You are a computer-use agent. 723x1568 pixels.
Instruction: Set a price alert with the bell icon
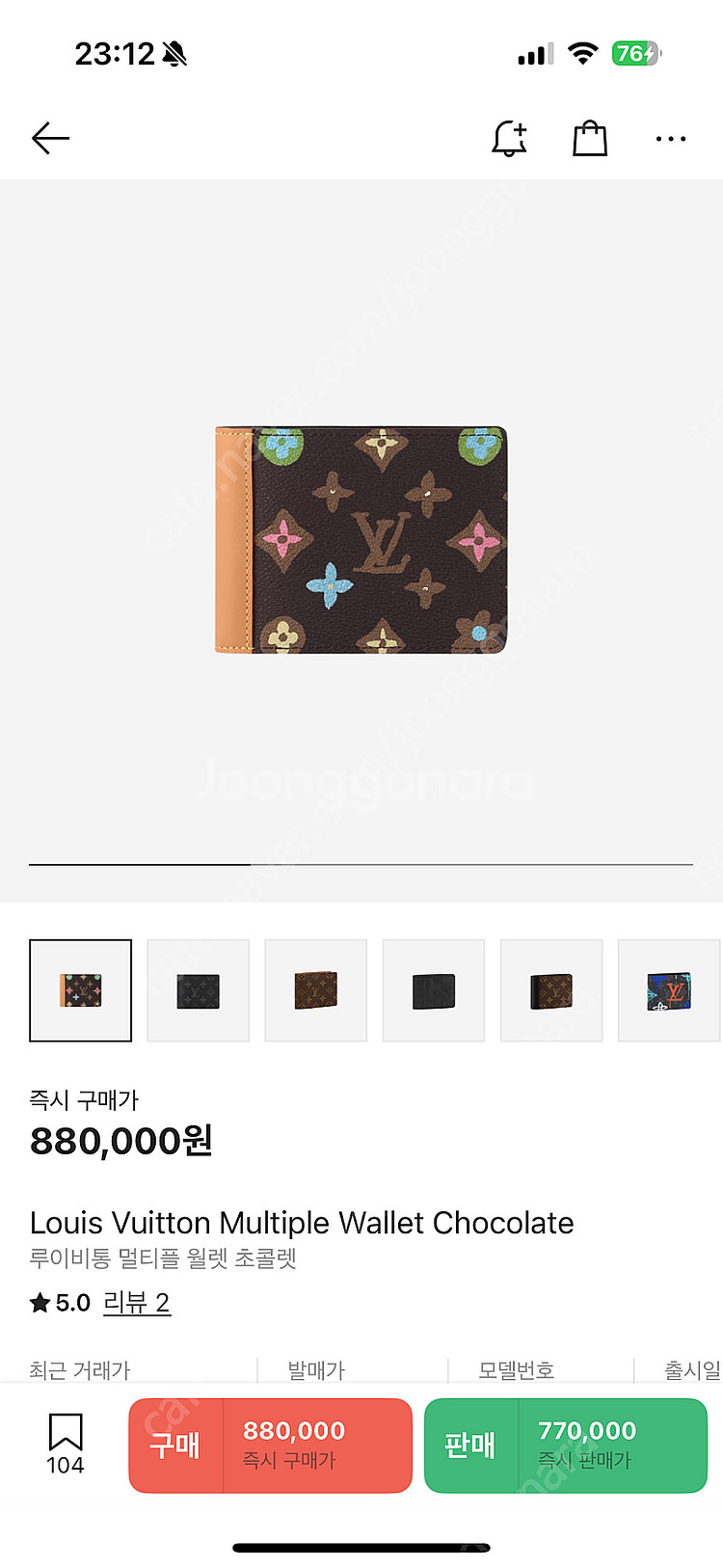(x=510, y=139)
